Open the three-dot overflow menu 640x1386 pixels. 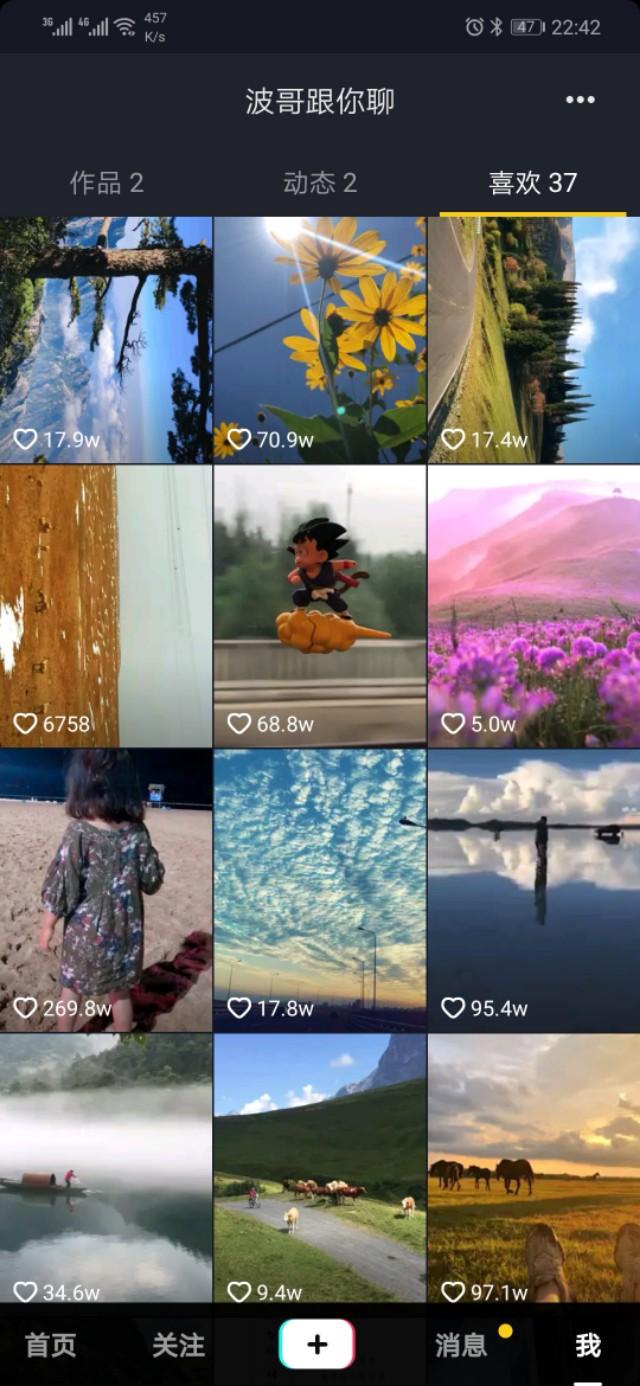(x=580, y=100)
